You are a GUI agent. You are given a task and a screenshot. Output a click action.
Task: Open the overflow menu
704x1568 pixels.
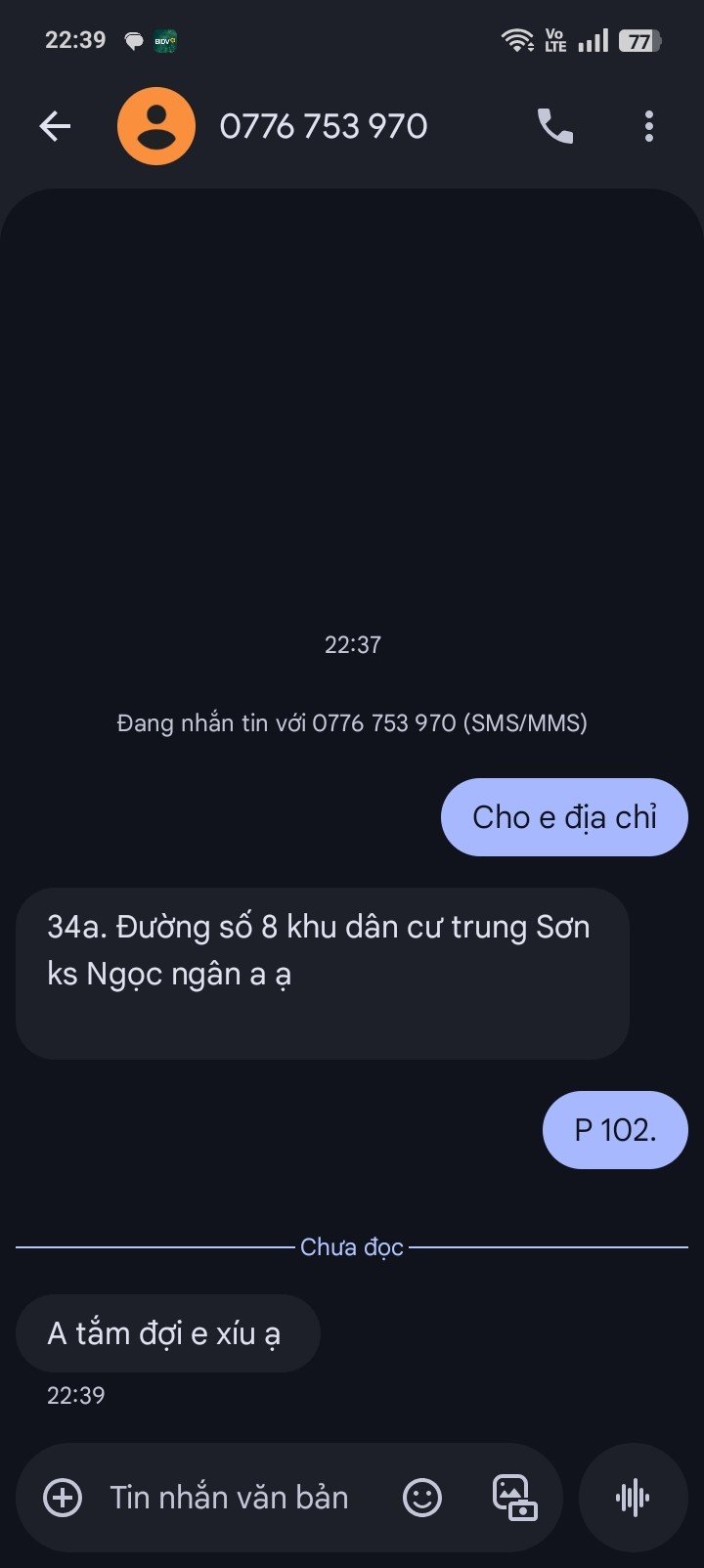(649, 126)
